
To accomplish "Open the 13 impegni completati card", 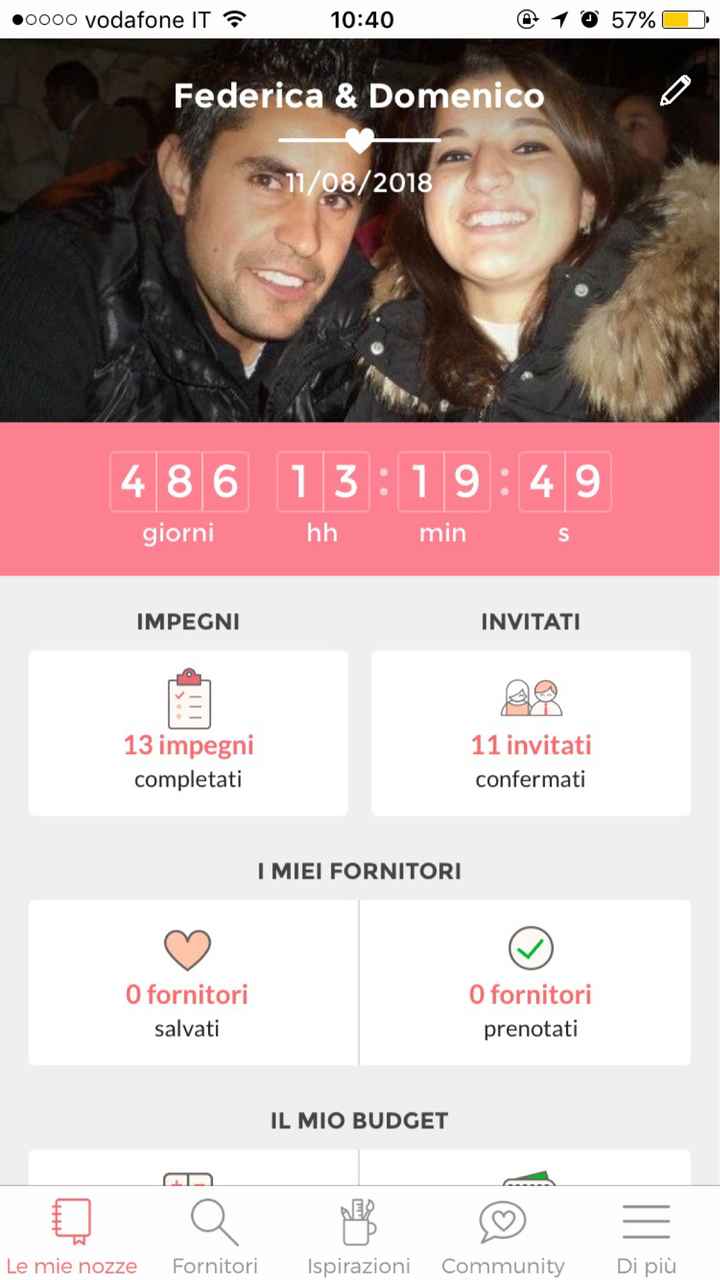I will tap(188, 733).
